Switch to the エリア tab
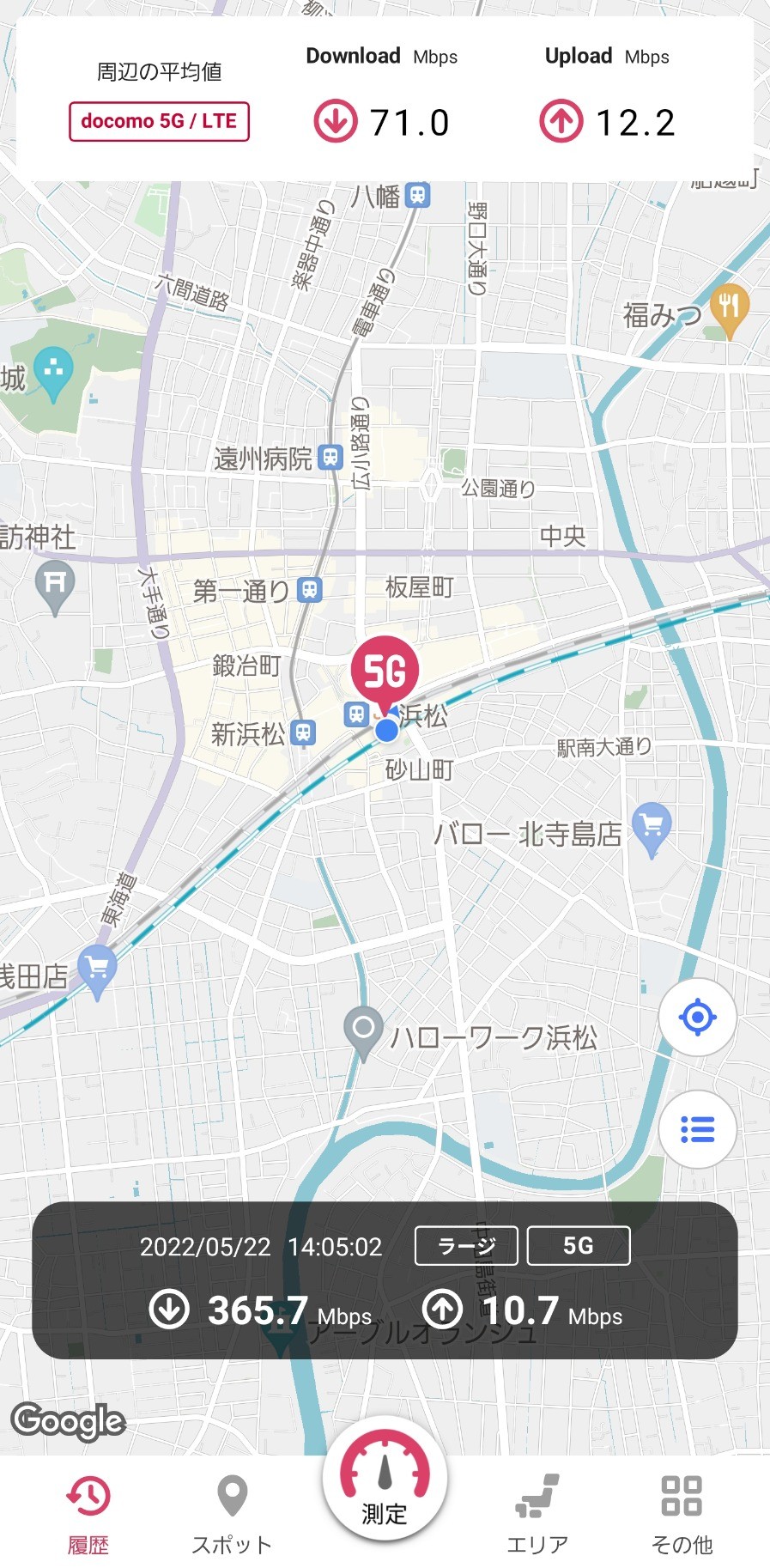This screenshot has width=770, height=1568. click(x=537, y=1515)
